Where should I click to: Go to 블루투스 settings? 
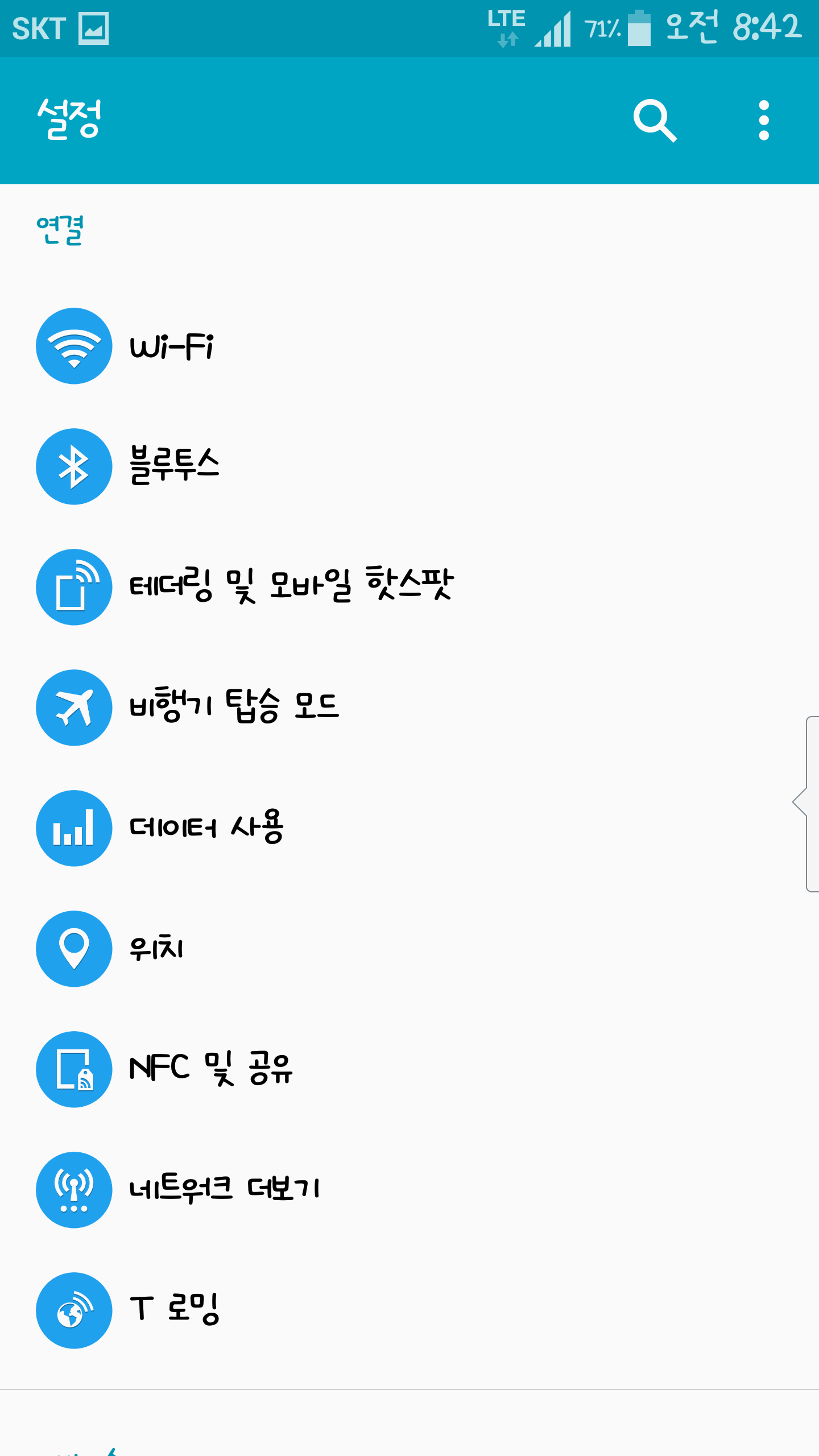(174, 466)
